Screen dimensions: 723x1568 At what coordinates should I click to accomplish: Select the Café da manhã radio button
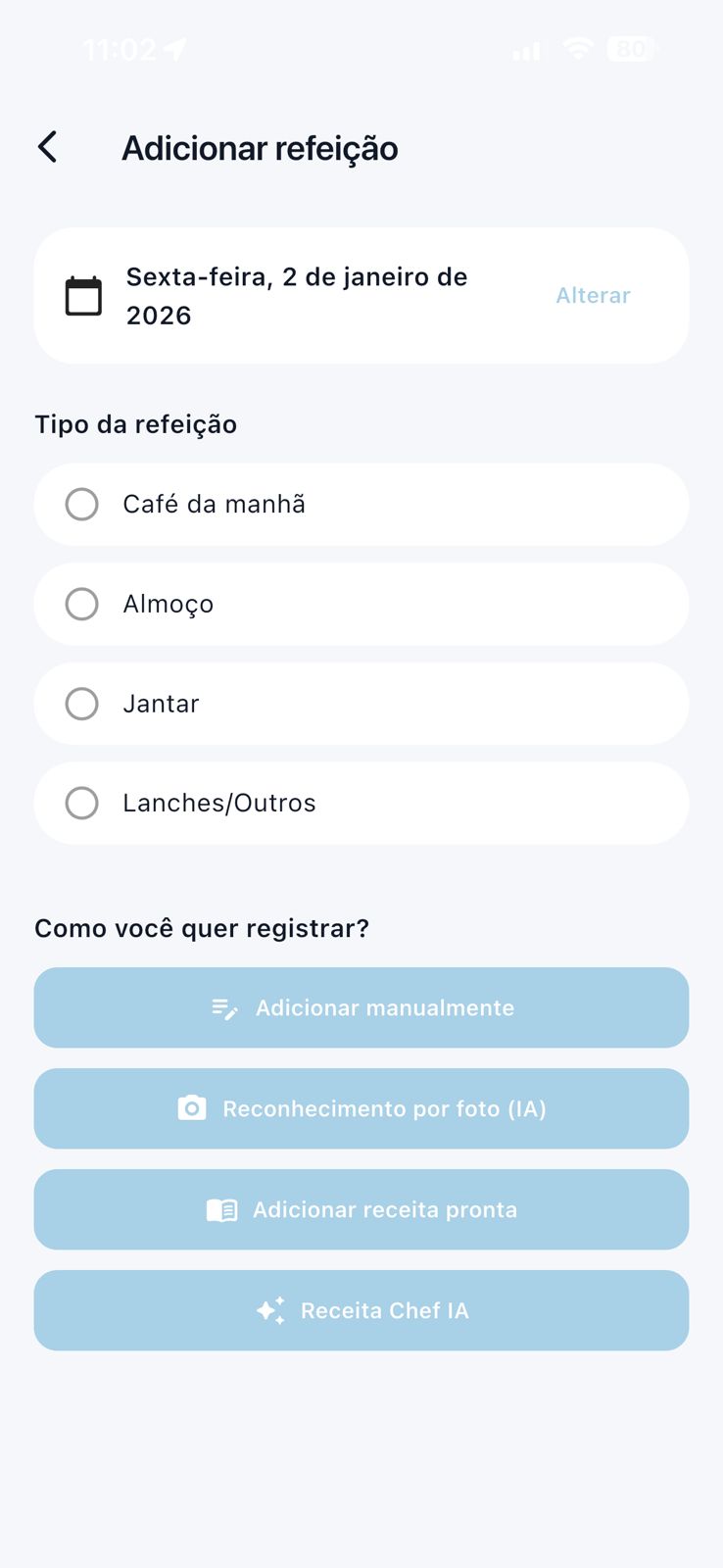pyautogui.click(x=82, y=504)
